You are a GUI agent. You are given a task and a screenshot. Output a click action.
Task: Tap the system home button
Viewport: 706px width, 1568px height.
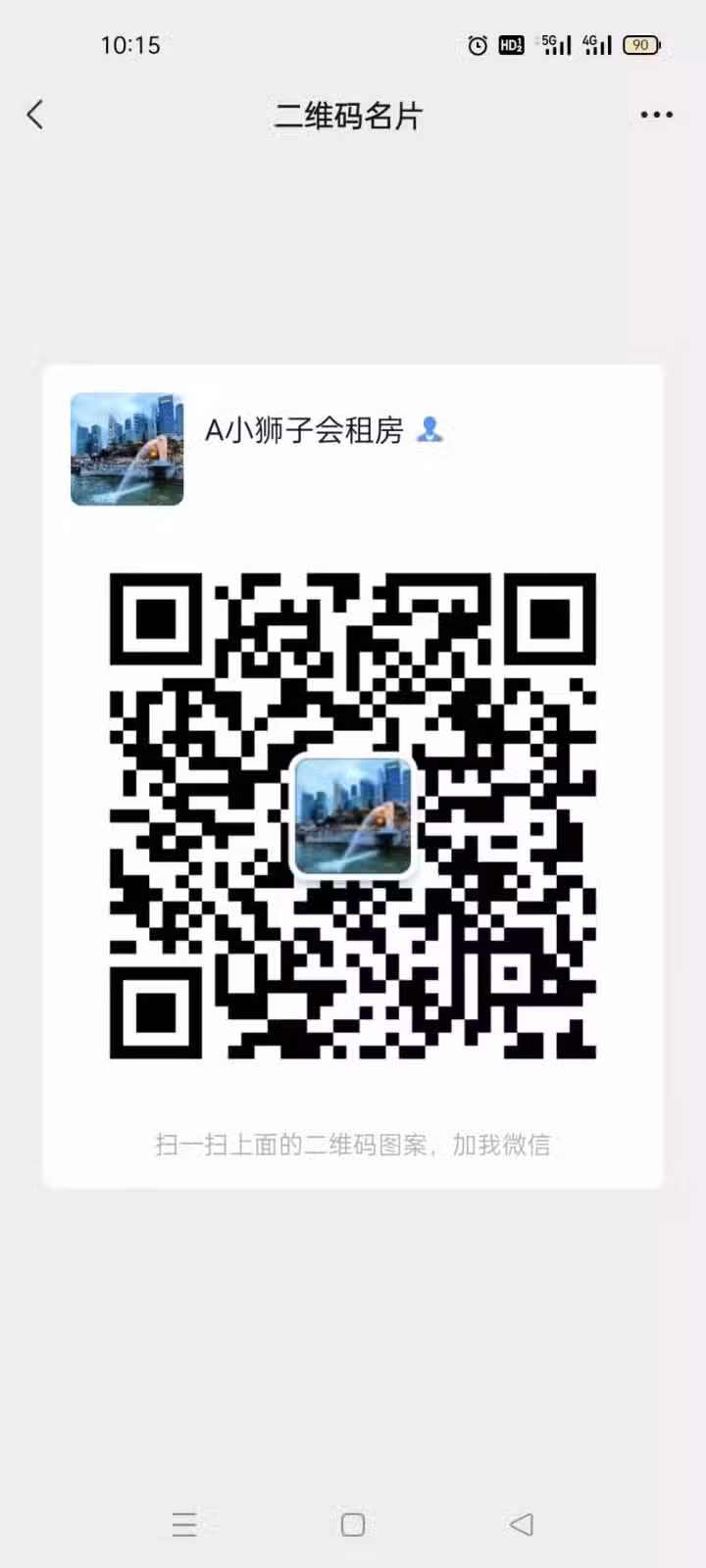(353, 1524)
